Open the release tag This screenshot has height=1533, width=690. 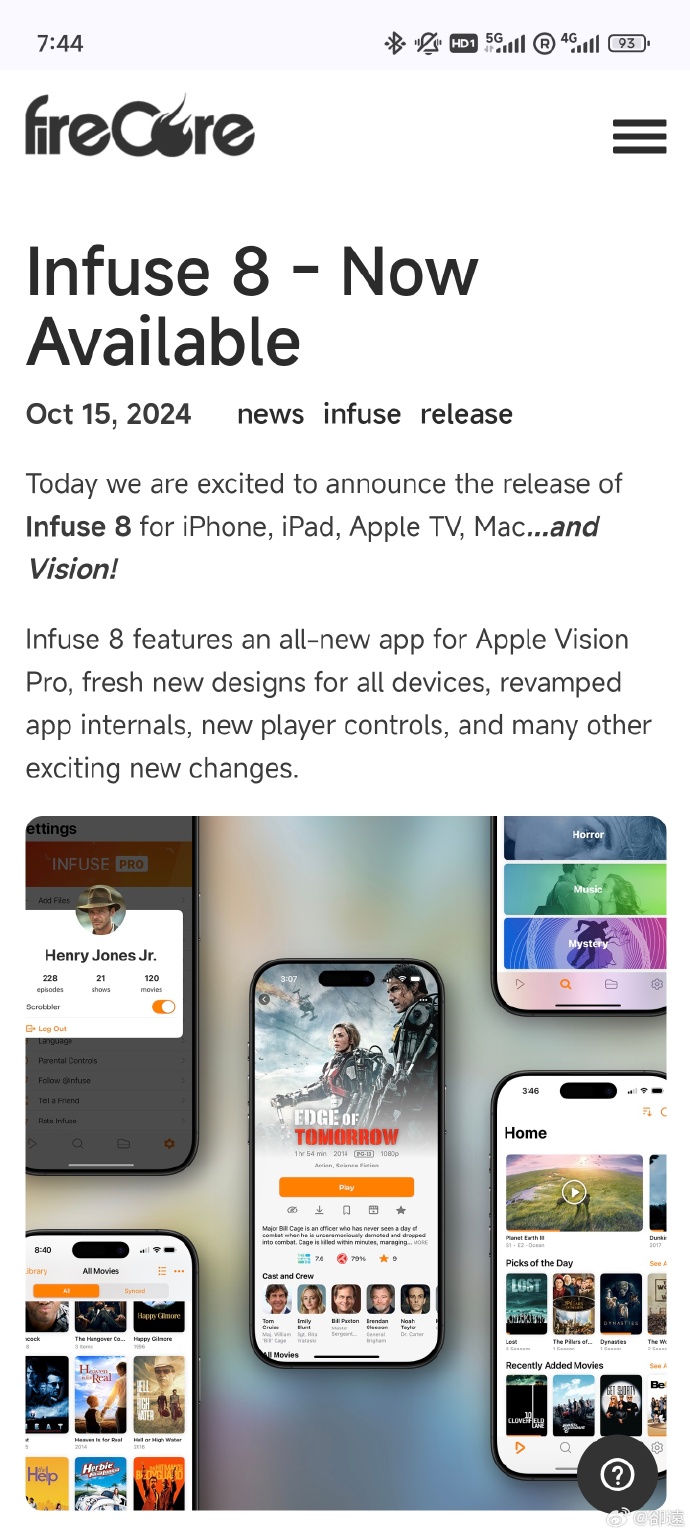point(466,414)
